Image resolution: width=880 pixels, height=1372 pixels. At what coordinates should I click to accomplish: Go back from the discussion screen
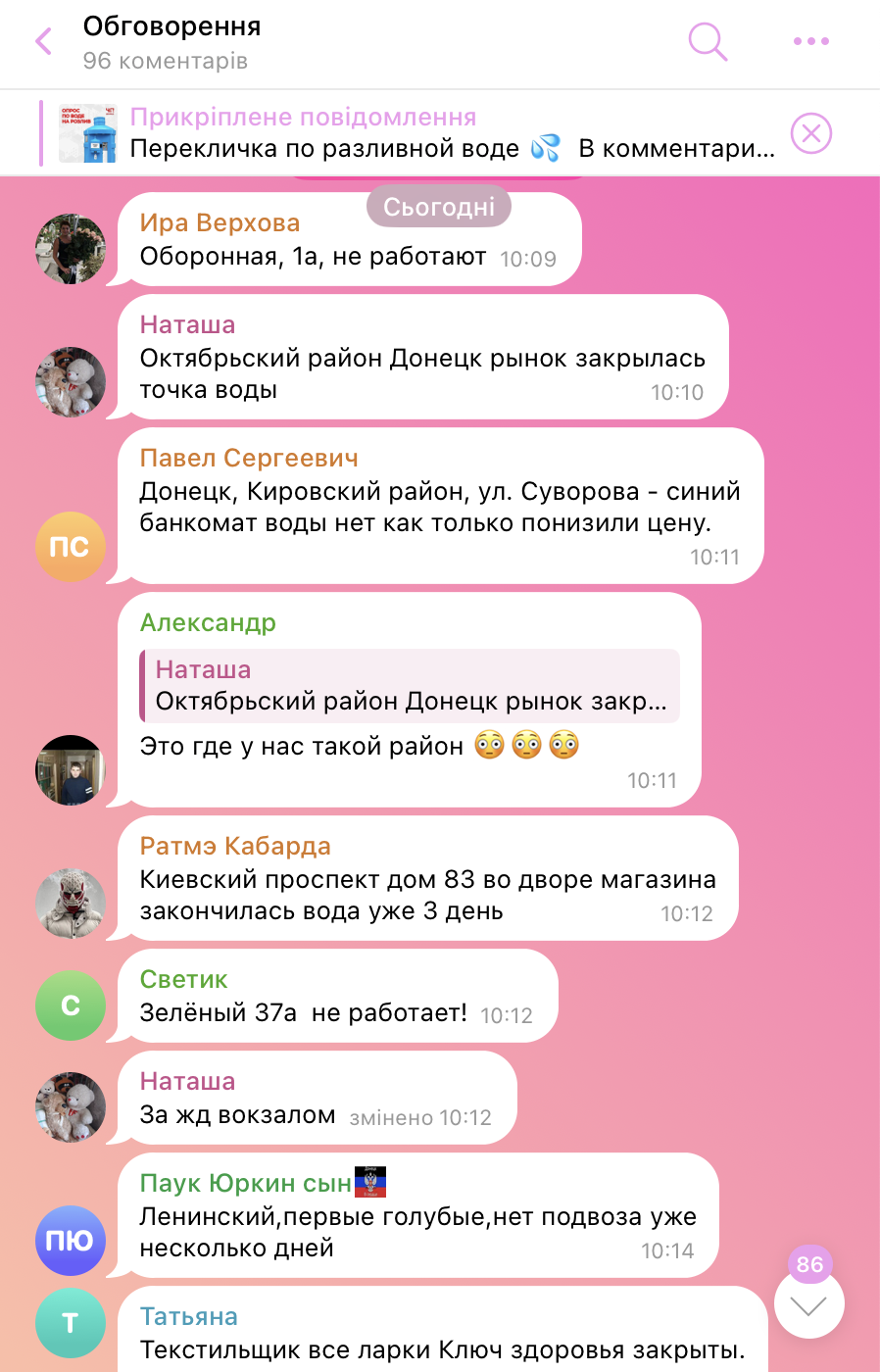tap(43, 41)
